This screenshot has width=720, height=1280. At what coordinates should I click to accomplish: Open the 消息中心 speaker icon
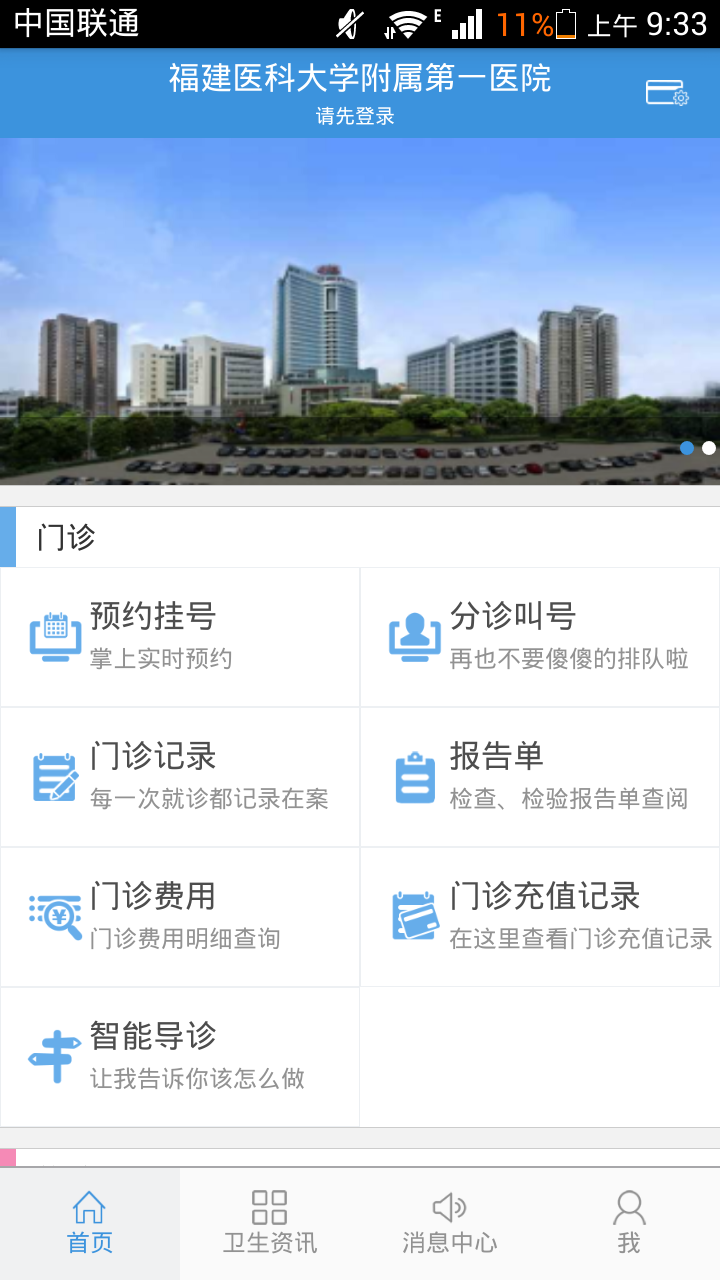[x=449, y=1207]
